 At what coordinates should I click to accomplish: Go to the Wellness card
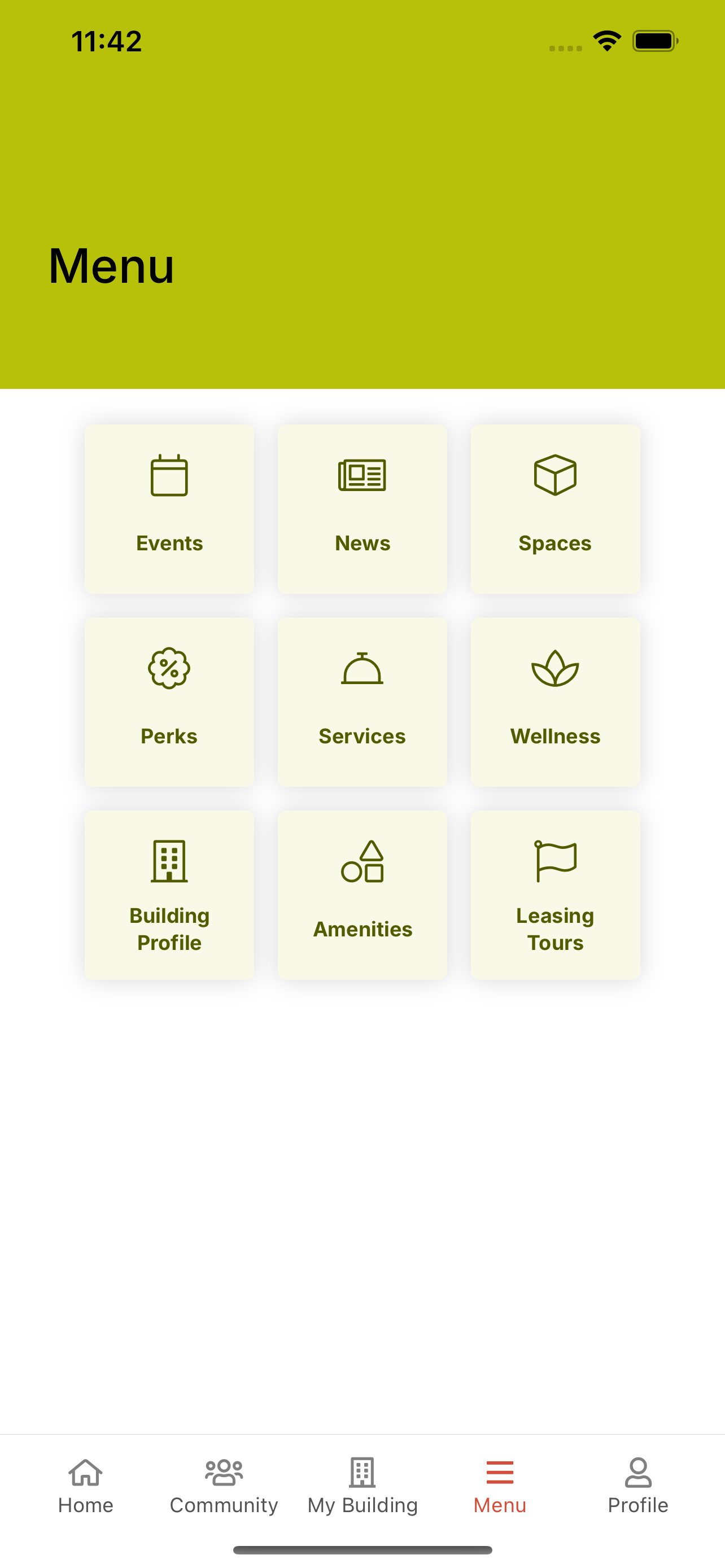coord(555,702)
